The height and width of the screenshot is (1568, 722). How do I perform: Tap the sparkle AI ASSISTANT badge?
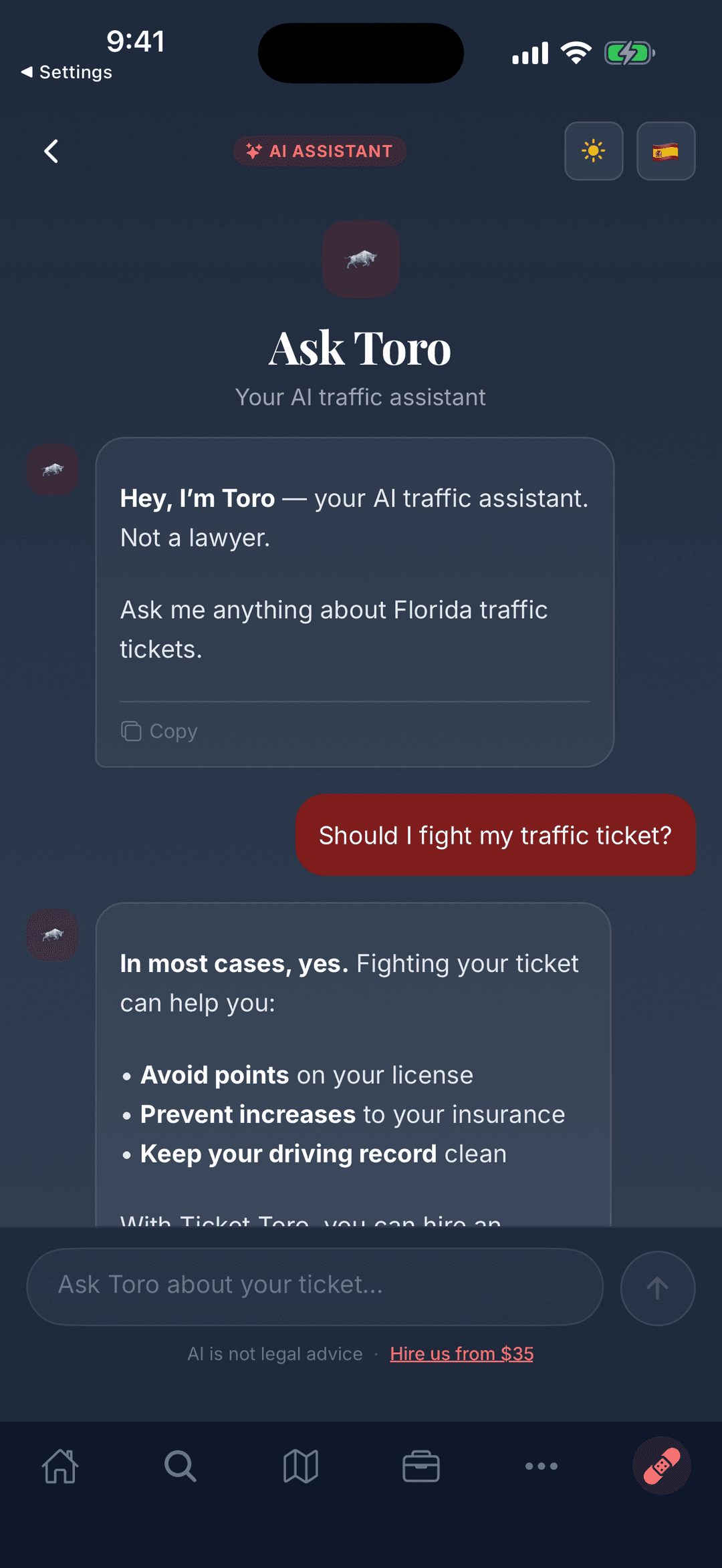pos(320,151)
